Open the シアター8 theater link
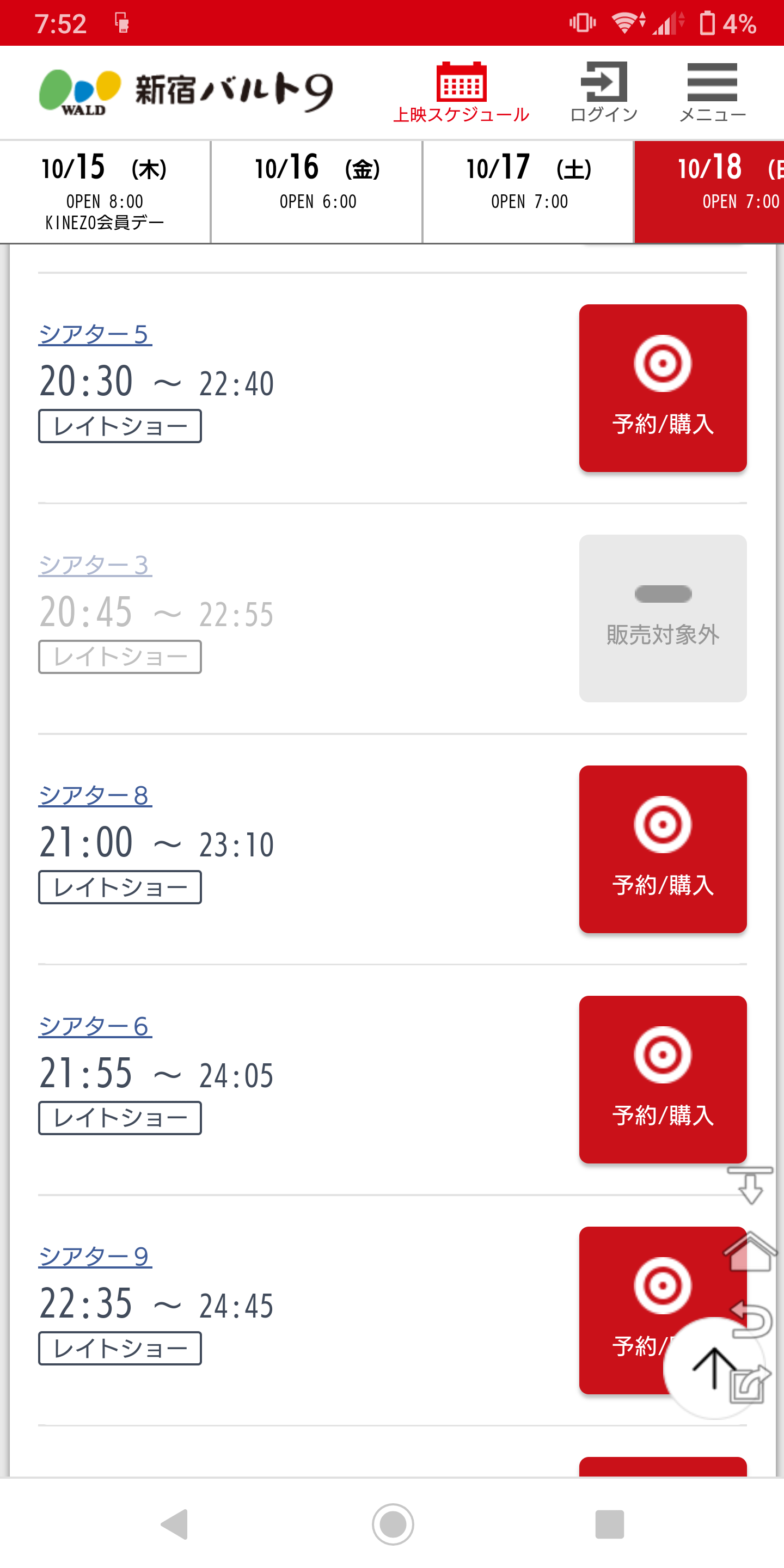Screen dimensions: 784x1568 [x=95, y=795]
